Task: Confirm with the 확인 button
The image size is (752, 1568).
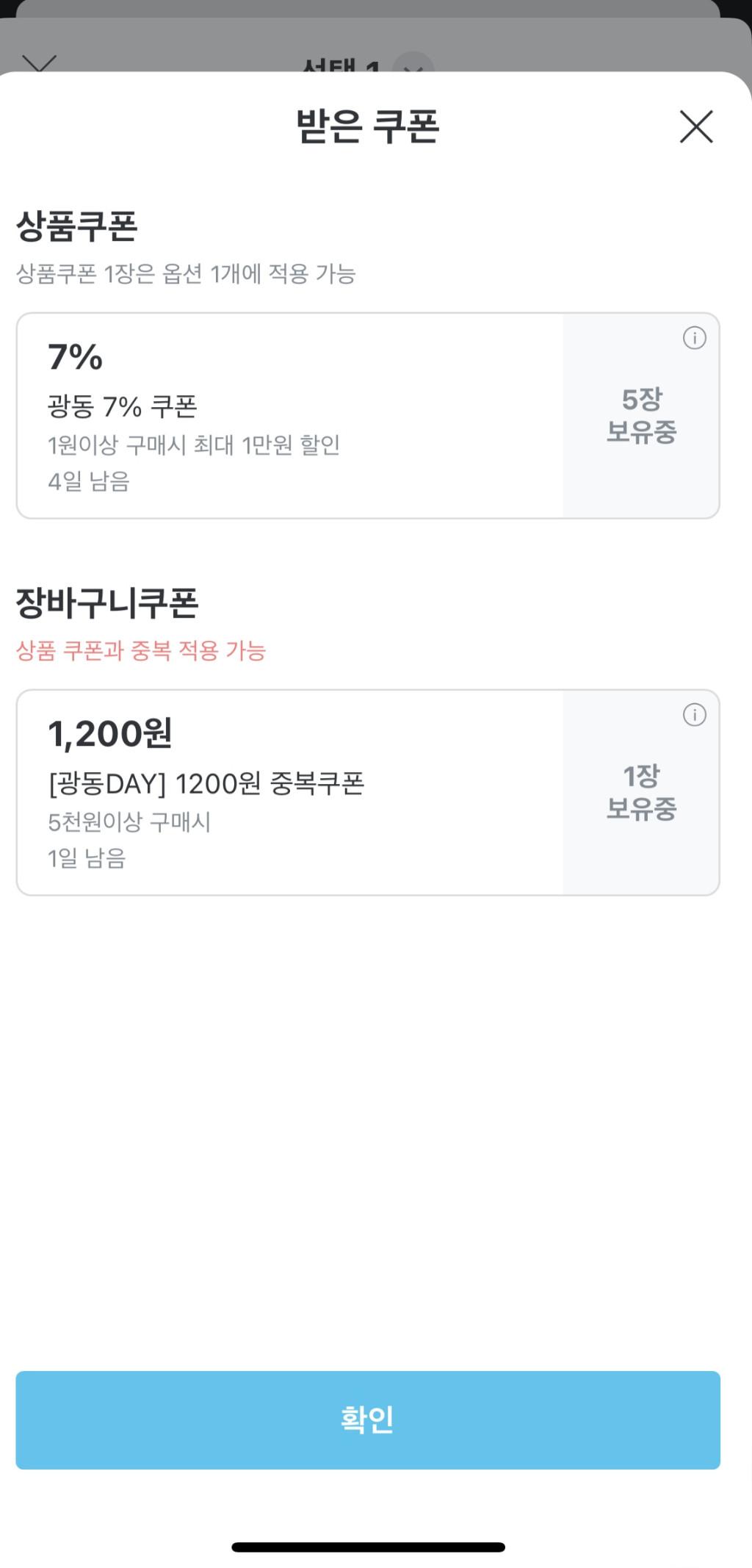Action: (x=368, y=1420)
